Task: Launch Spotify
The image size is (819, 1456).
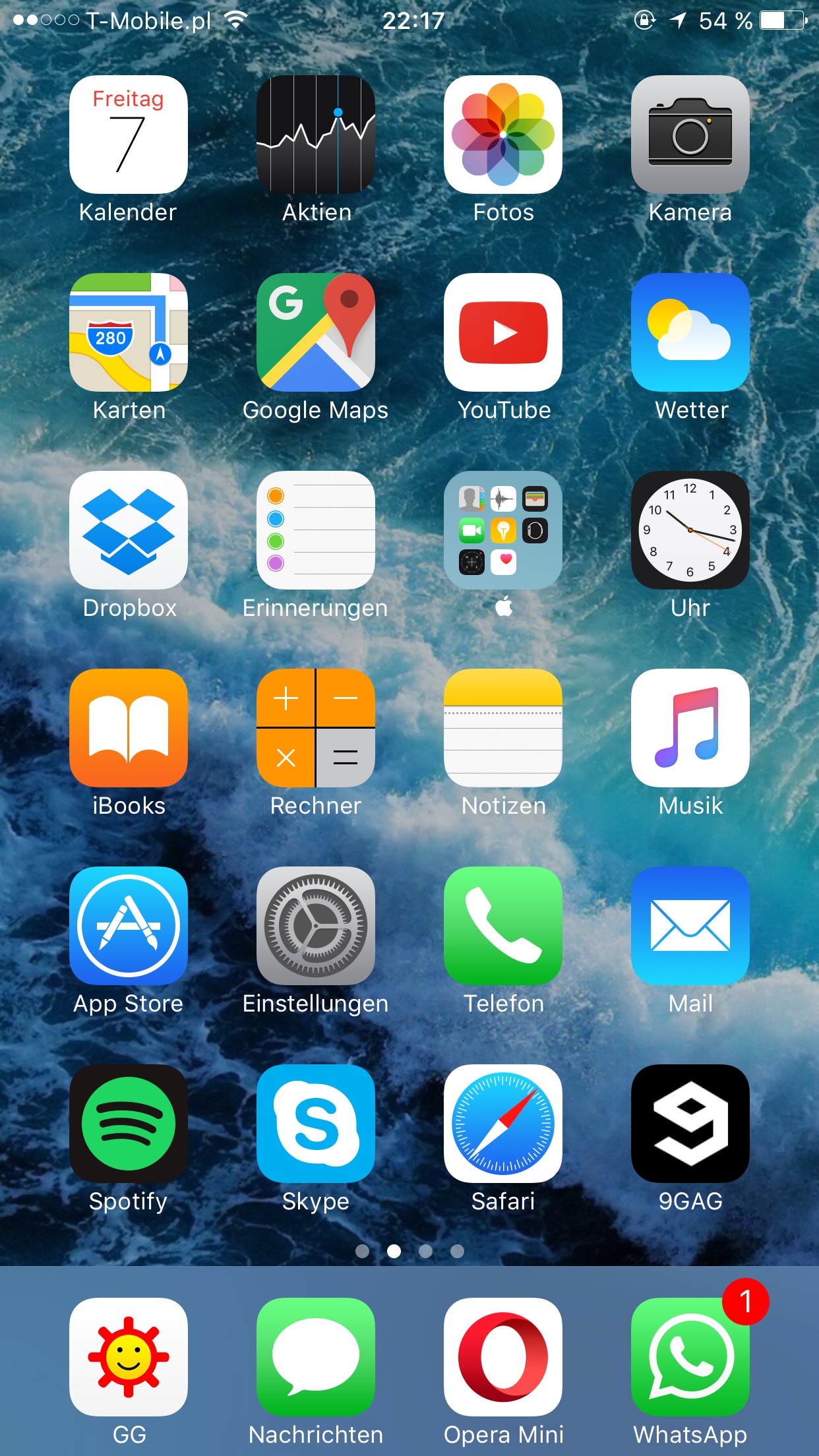Action: [129, 1124]
